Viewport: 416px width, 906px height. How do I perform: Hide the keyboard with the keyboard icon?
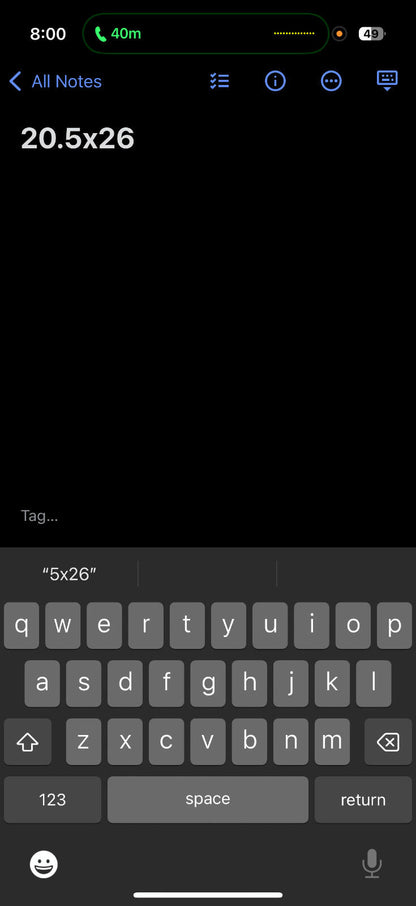pyautogui.click(x=387, y=81)
